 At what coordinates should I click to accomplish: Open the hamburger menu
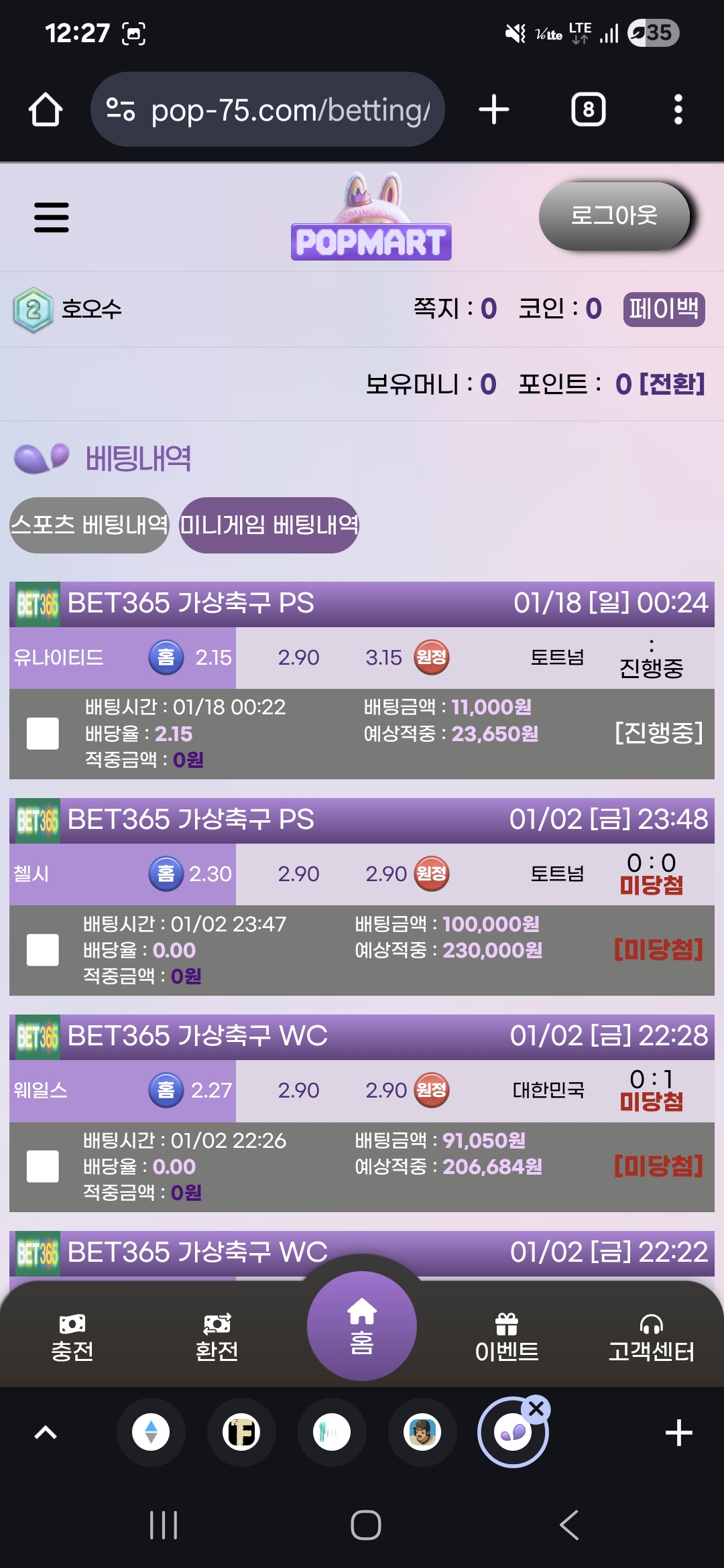click(x=52, y=217)
